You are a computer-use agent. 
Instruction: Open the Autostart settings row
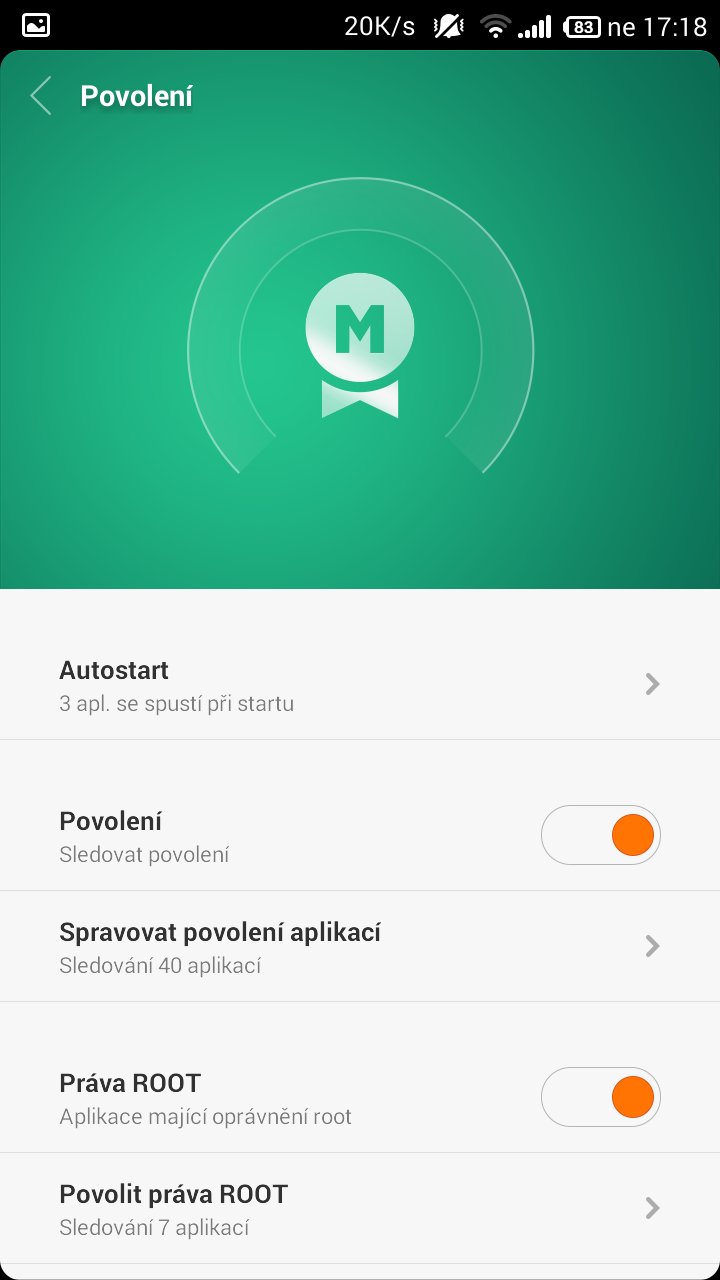[x=360, y=685]
